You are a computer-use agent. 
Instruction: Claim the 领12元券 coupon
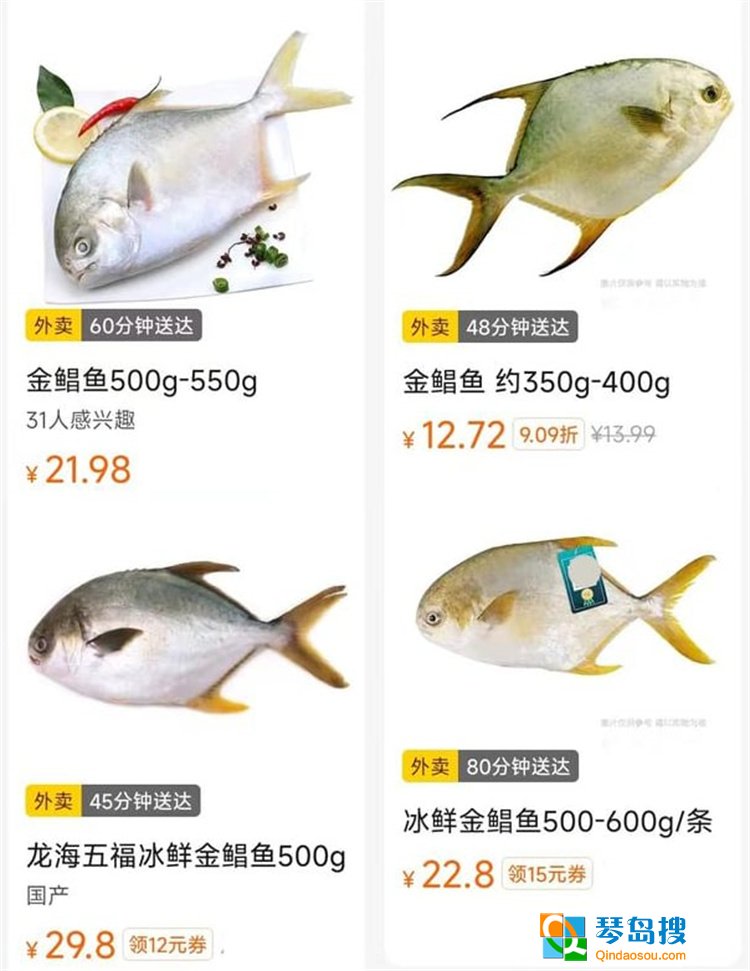pos(169,944)
